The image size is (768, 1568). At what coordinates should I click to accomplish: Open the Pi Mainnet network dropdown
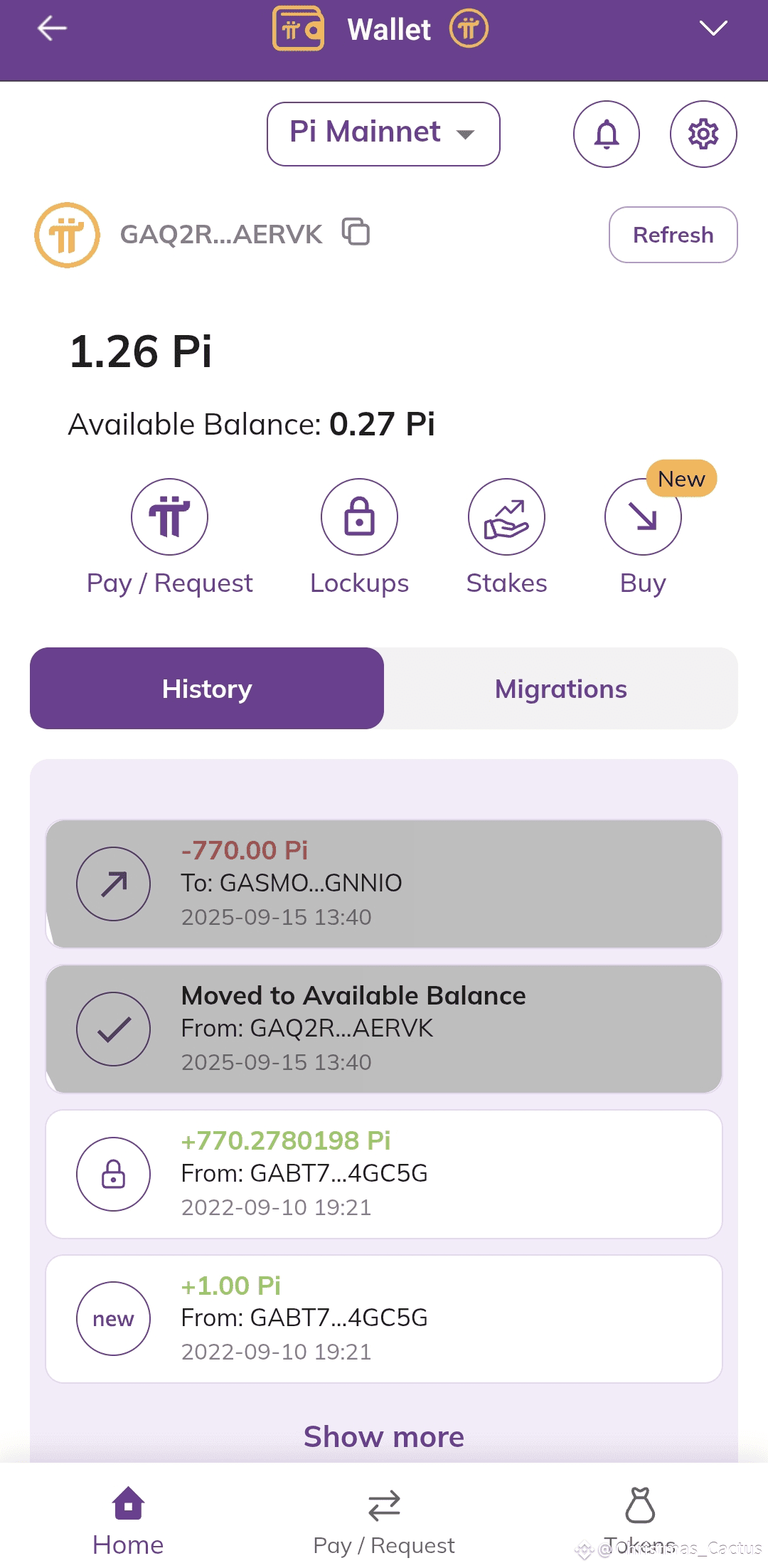383,134
